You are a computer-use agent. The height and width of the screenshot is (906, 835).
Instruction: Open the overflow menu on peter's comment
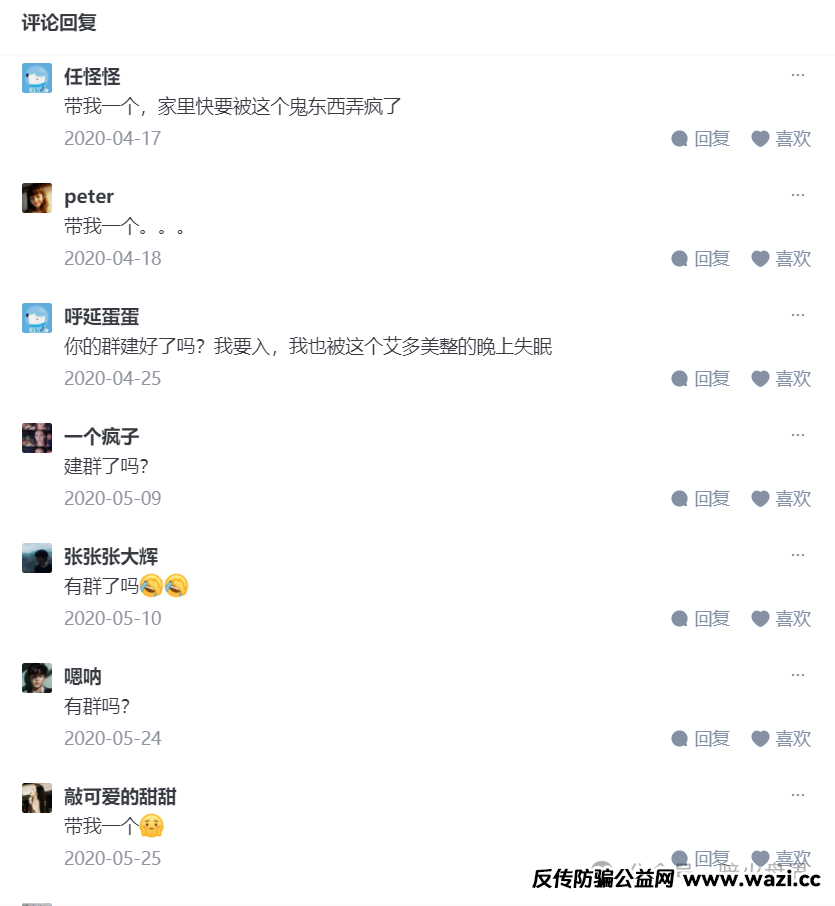(798, 195)
